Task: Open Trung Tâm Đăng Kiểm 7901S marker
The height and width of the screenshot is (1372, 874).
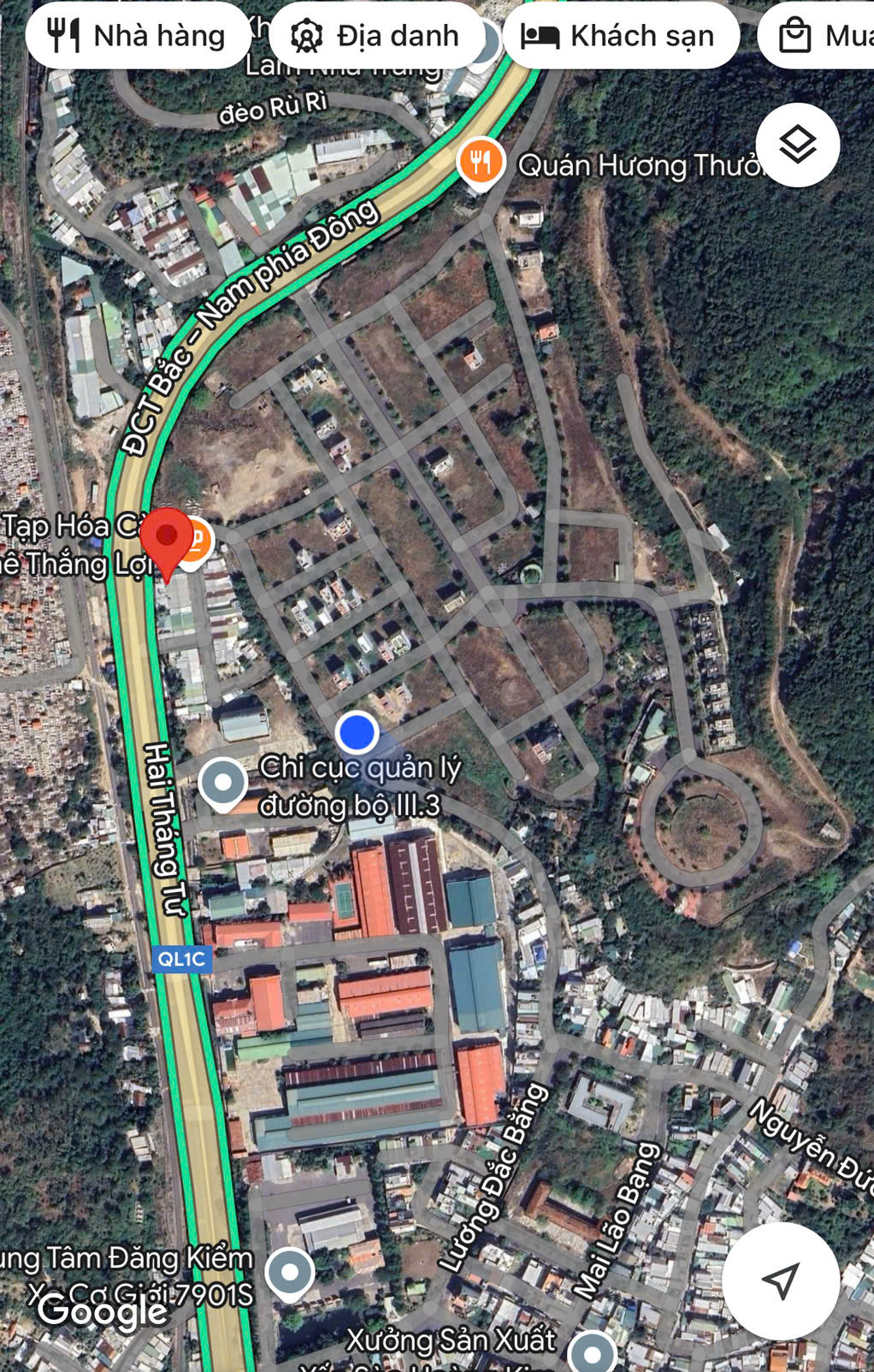Action: coord(290,1272)
